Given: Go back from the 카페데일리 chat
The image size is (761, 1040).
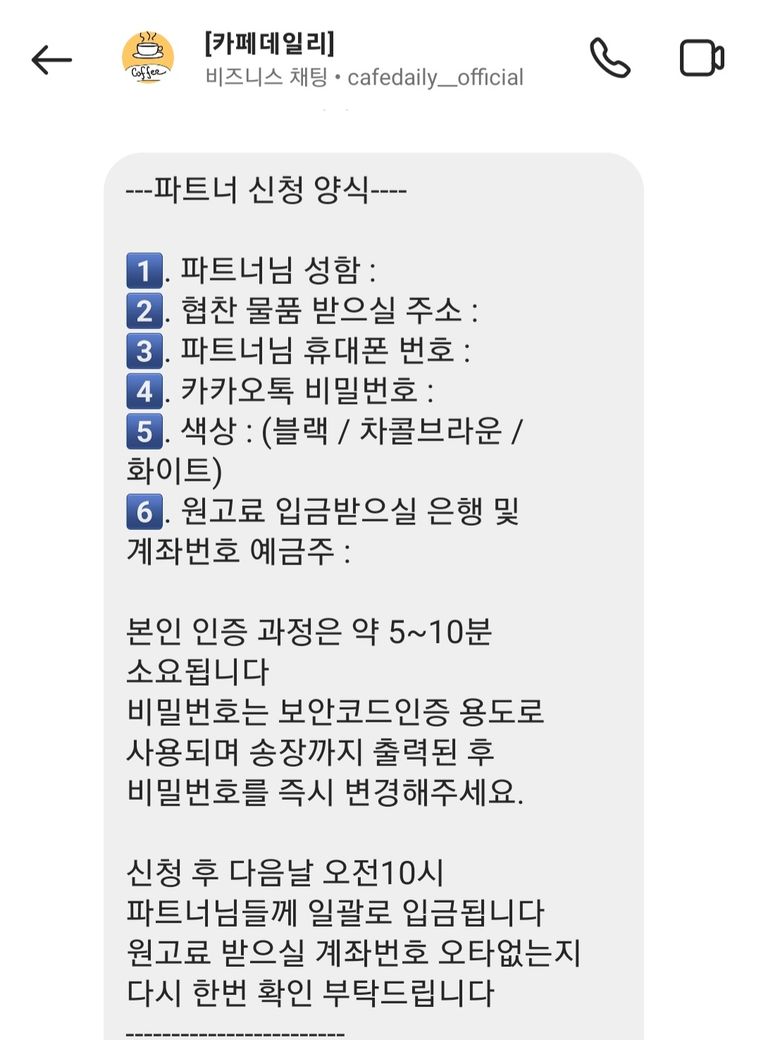Looking at the screenshot, I should click(51, 60).
